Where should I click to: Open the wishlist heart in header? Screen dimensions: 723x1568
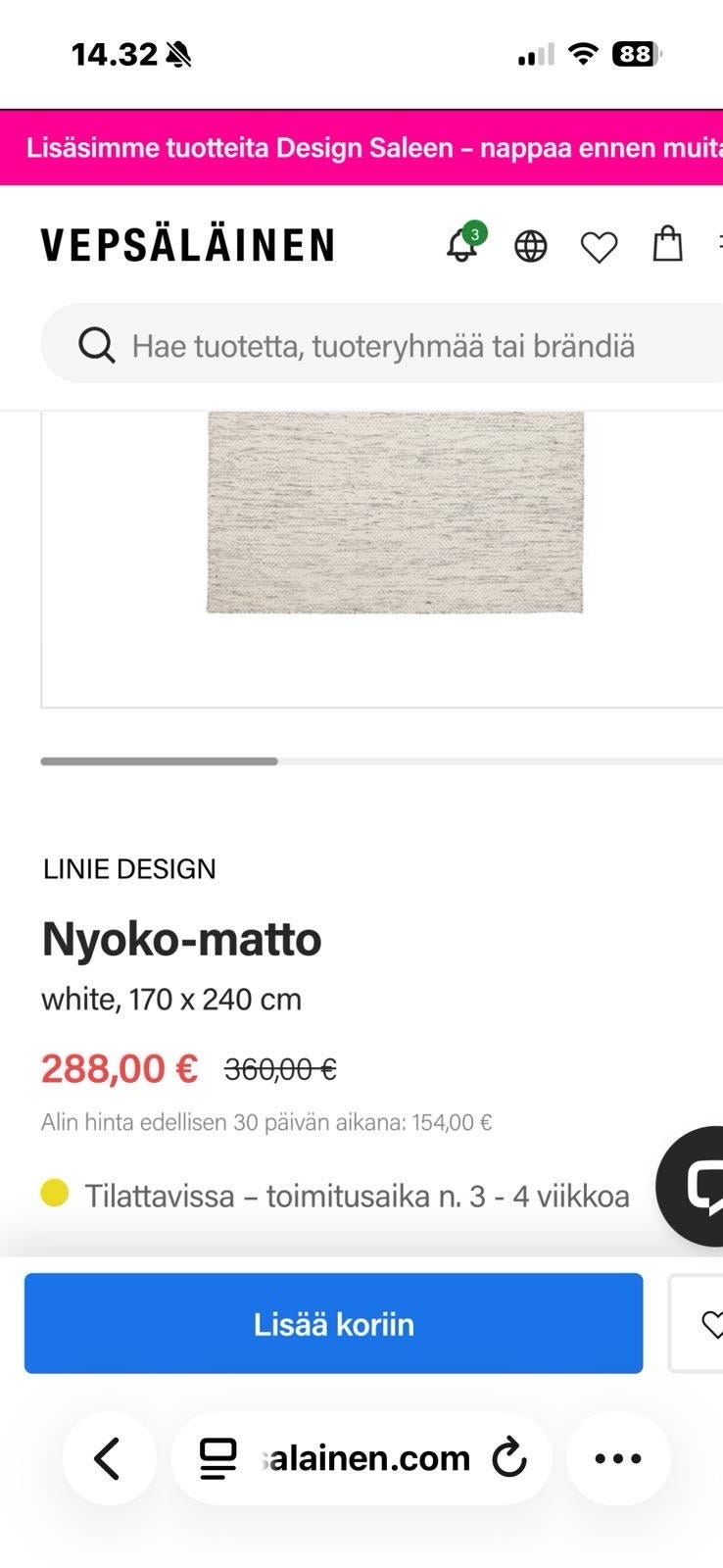point(599,247)
